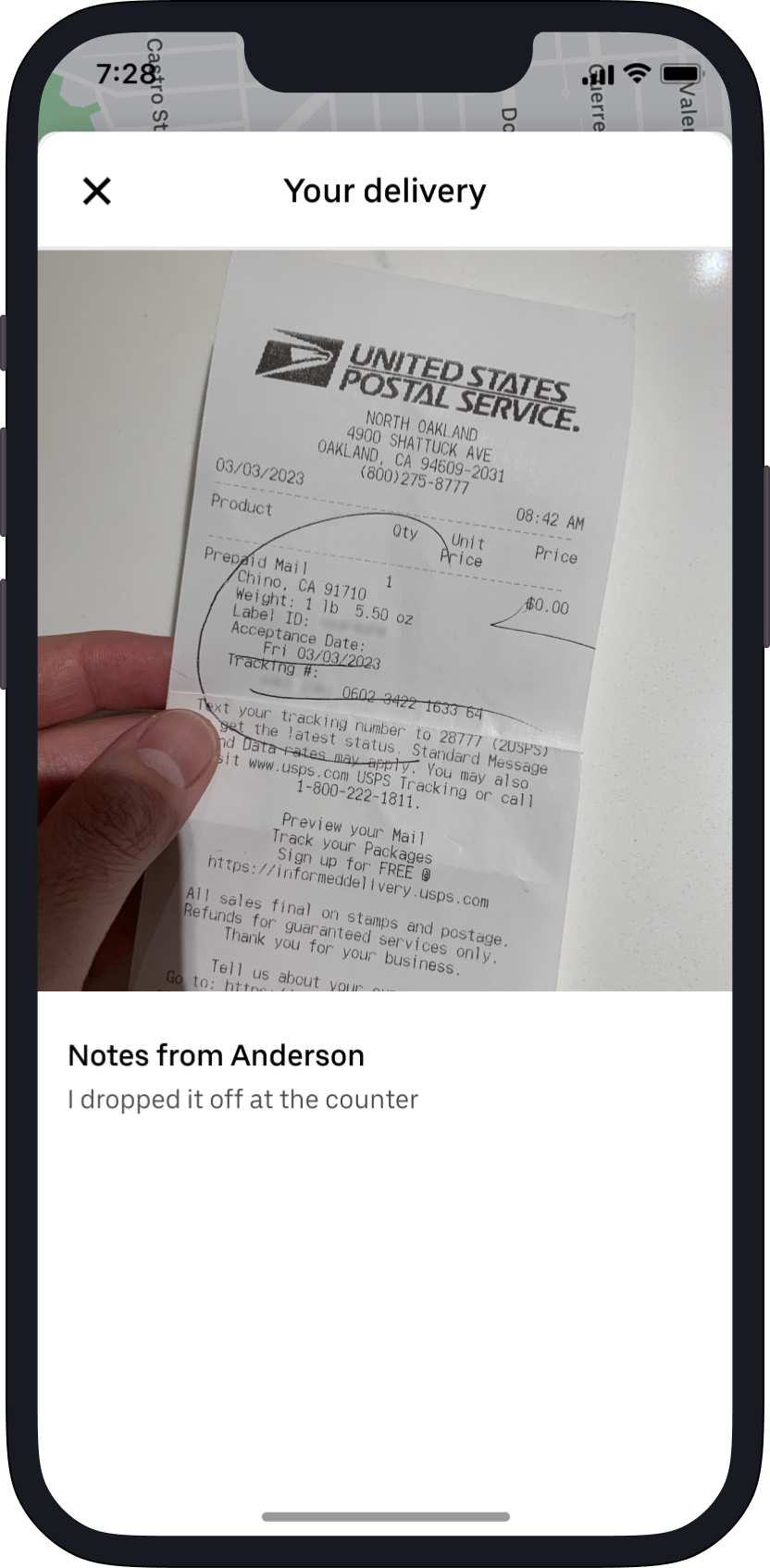The height and width of the screenshot is (1568, 770).
Task: Tap the note saying dropped off at counter
Action: pyautogui.click(x=242, y=1100)
